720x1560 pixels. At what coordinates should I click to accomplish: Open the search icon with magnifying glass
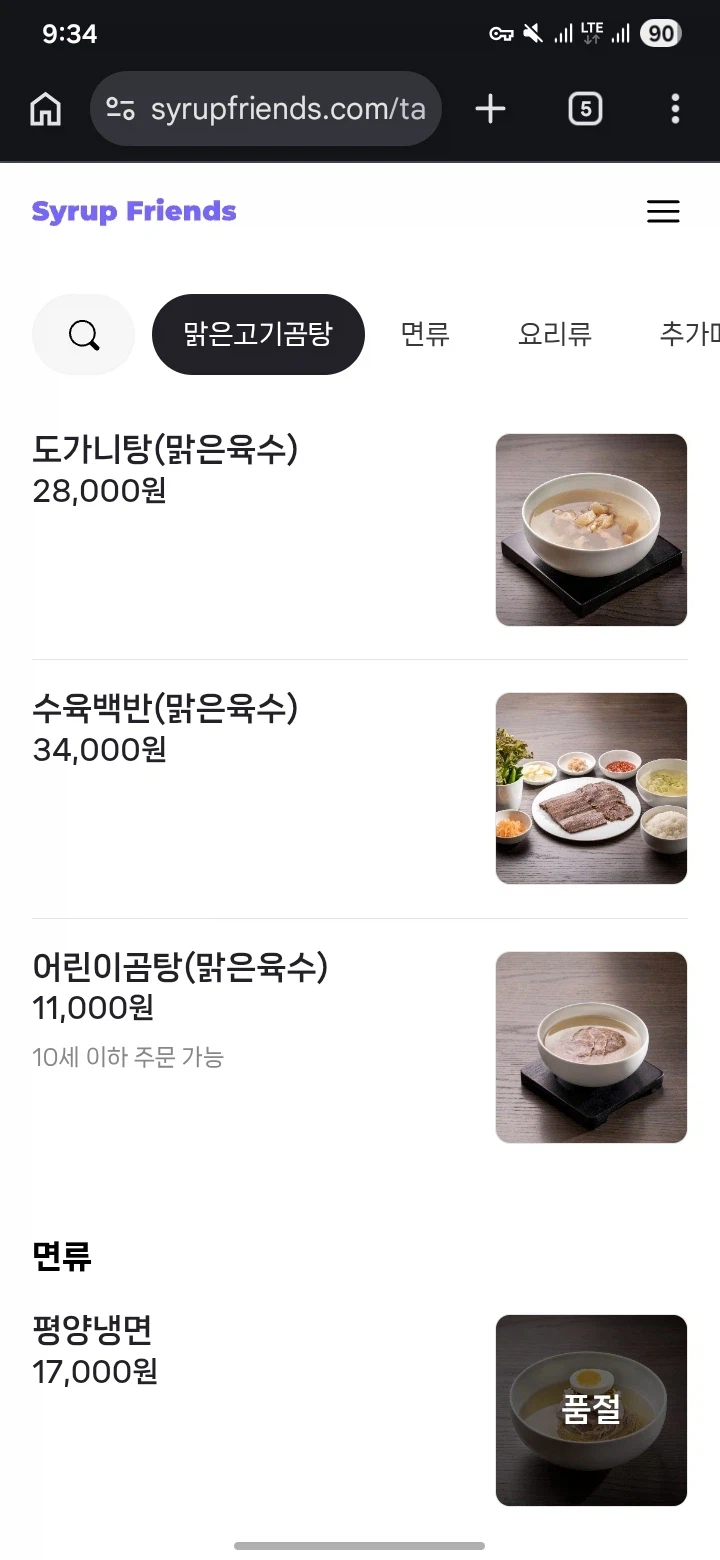click(x=83, y=334)
